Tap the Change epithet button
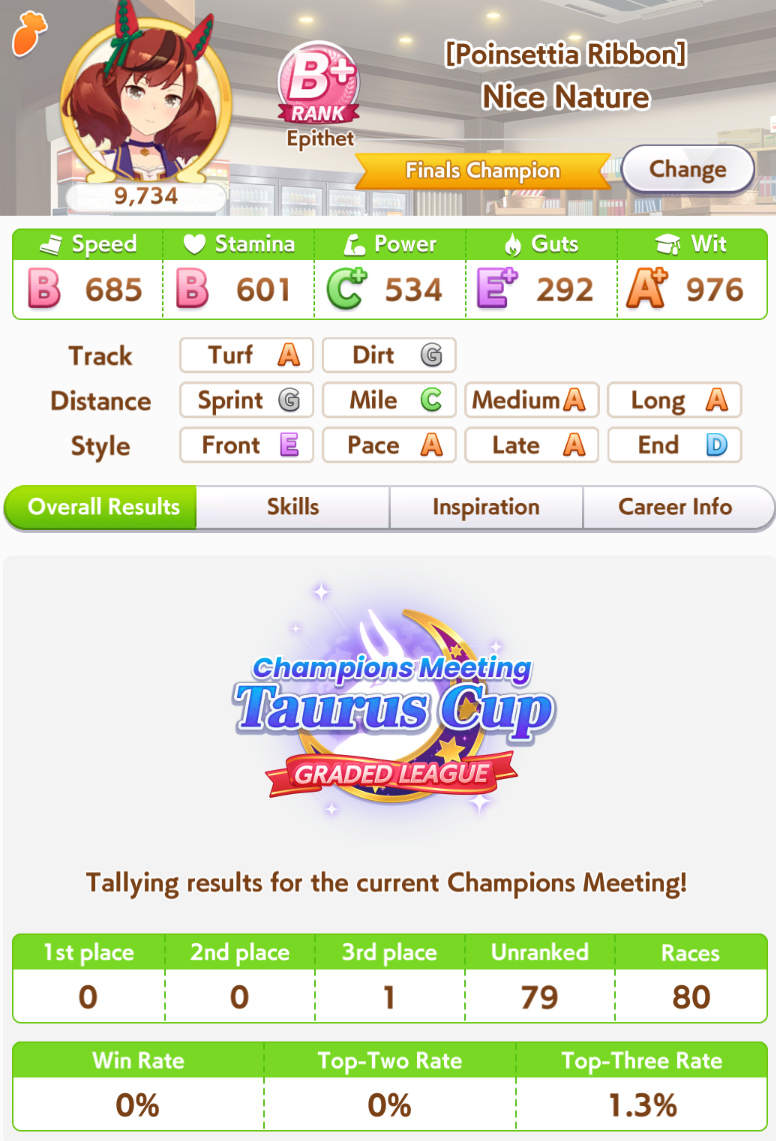Screen dimensions: 776x1141 point(687,169)
